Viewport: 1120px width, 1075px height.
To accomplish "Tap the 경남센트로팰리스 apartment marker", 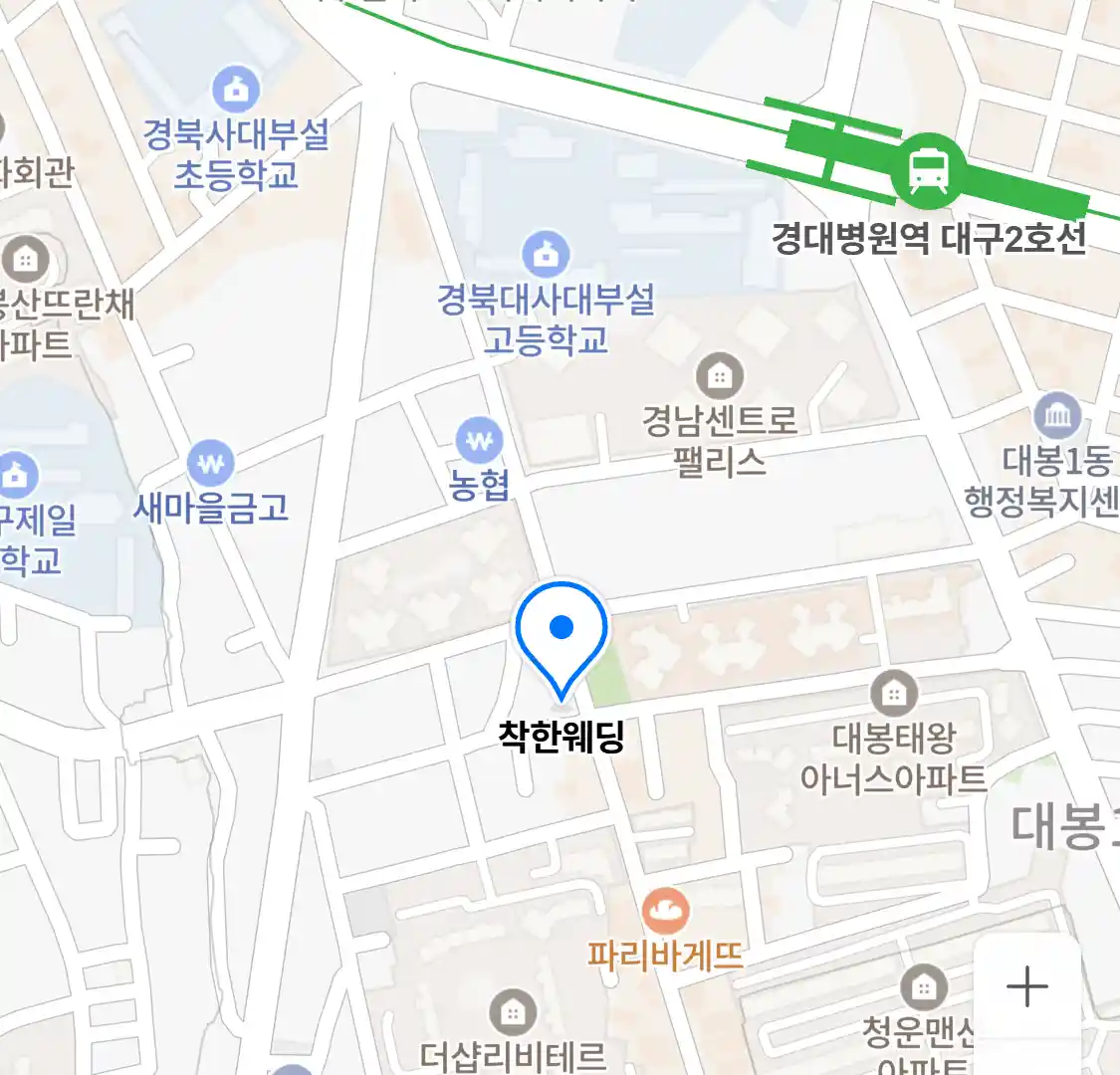I will (719, 376).
